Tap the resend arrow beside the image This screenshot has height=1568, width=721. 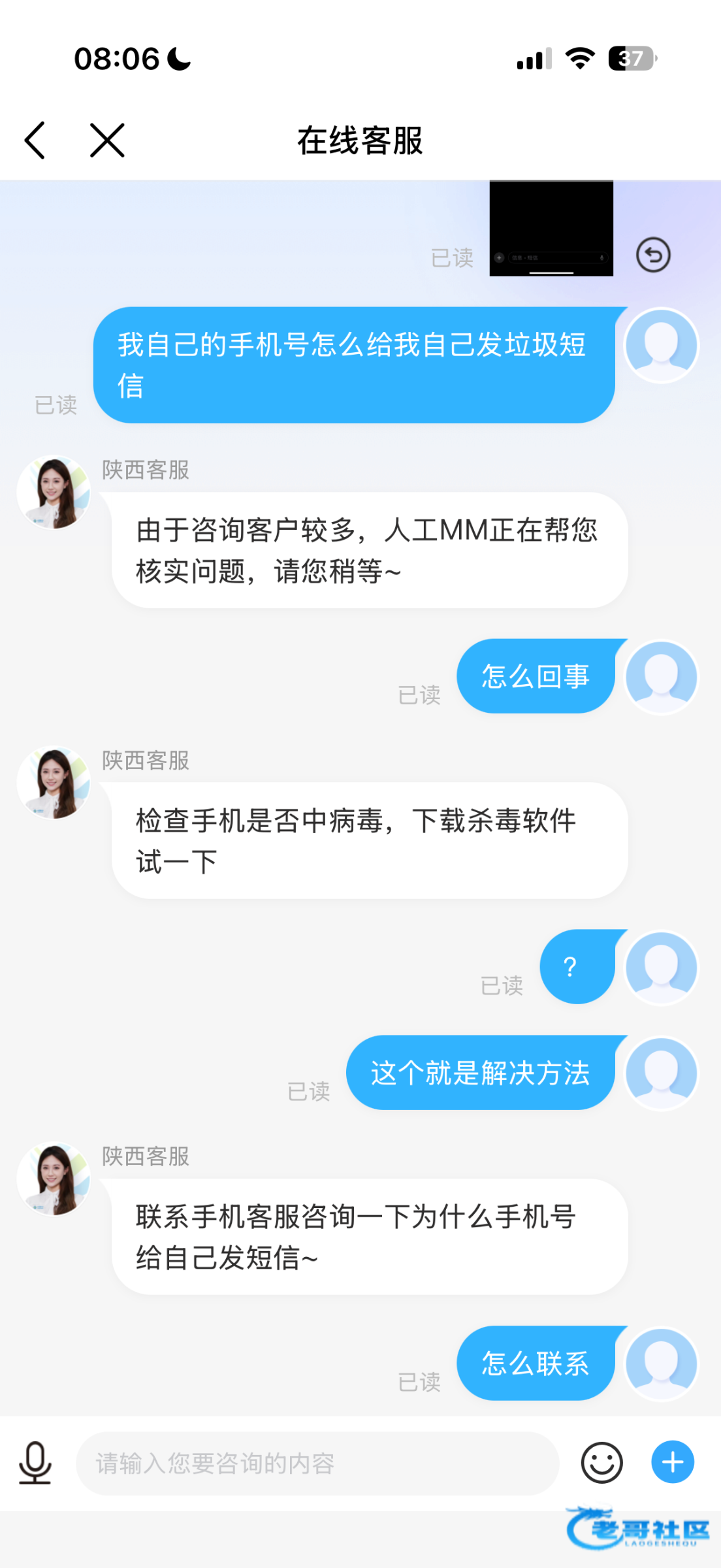click(x=653, y=255)
